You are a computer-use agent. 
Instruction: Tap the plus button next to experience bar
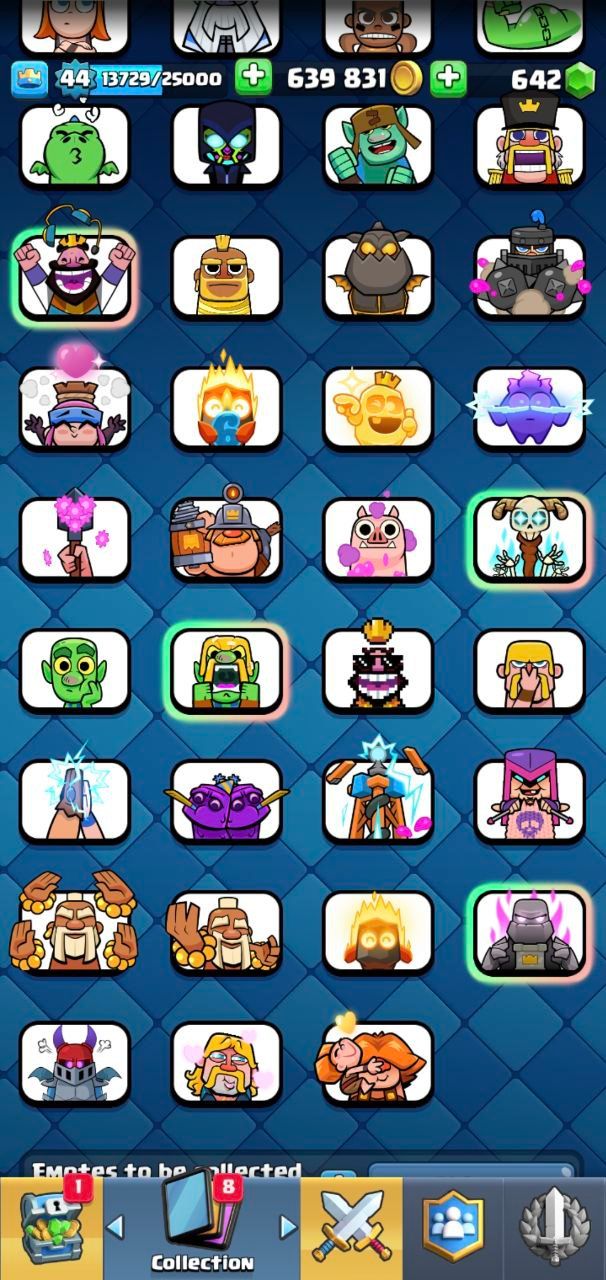253,78
